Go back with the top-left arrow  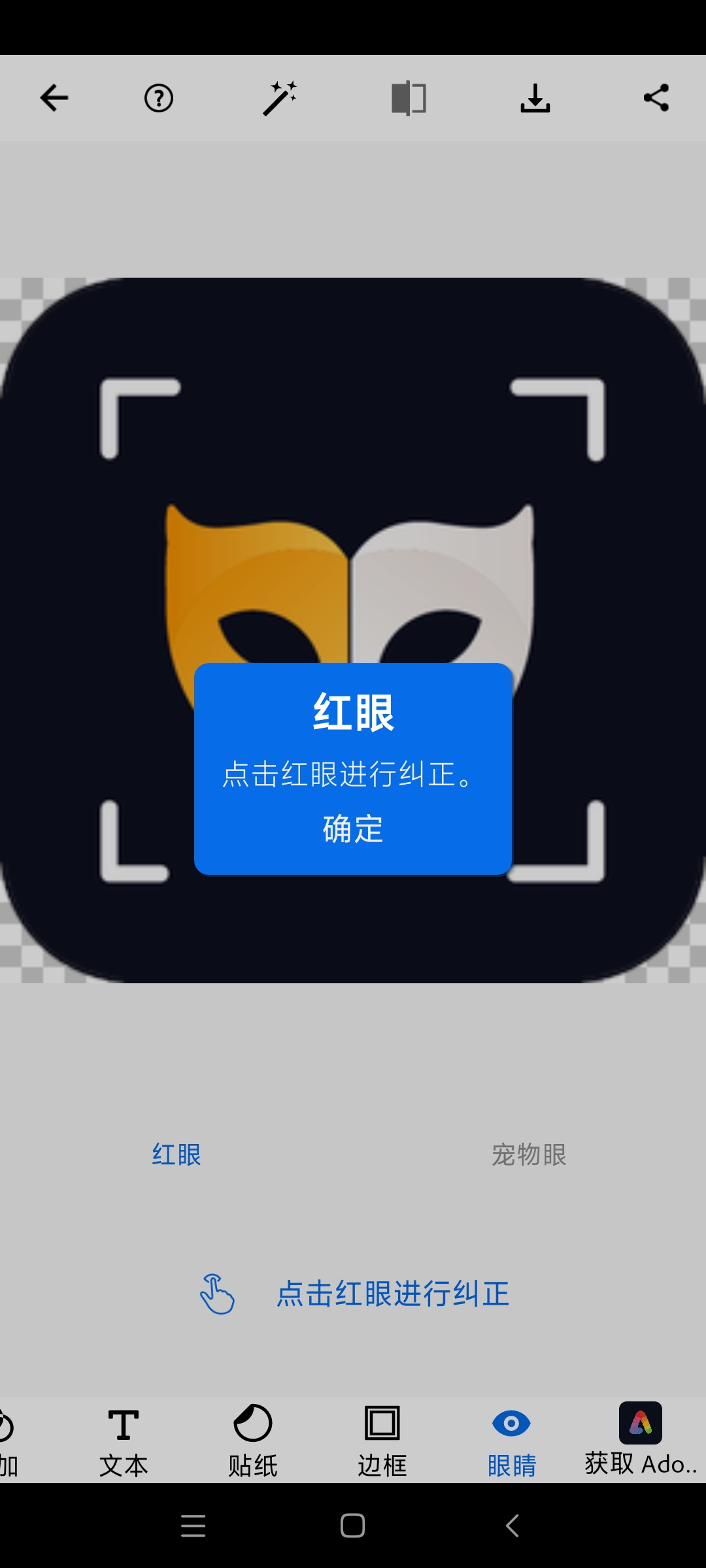(x=54, y=98)
